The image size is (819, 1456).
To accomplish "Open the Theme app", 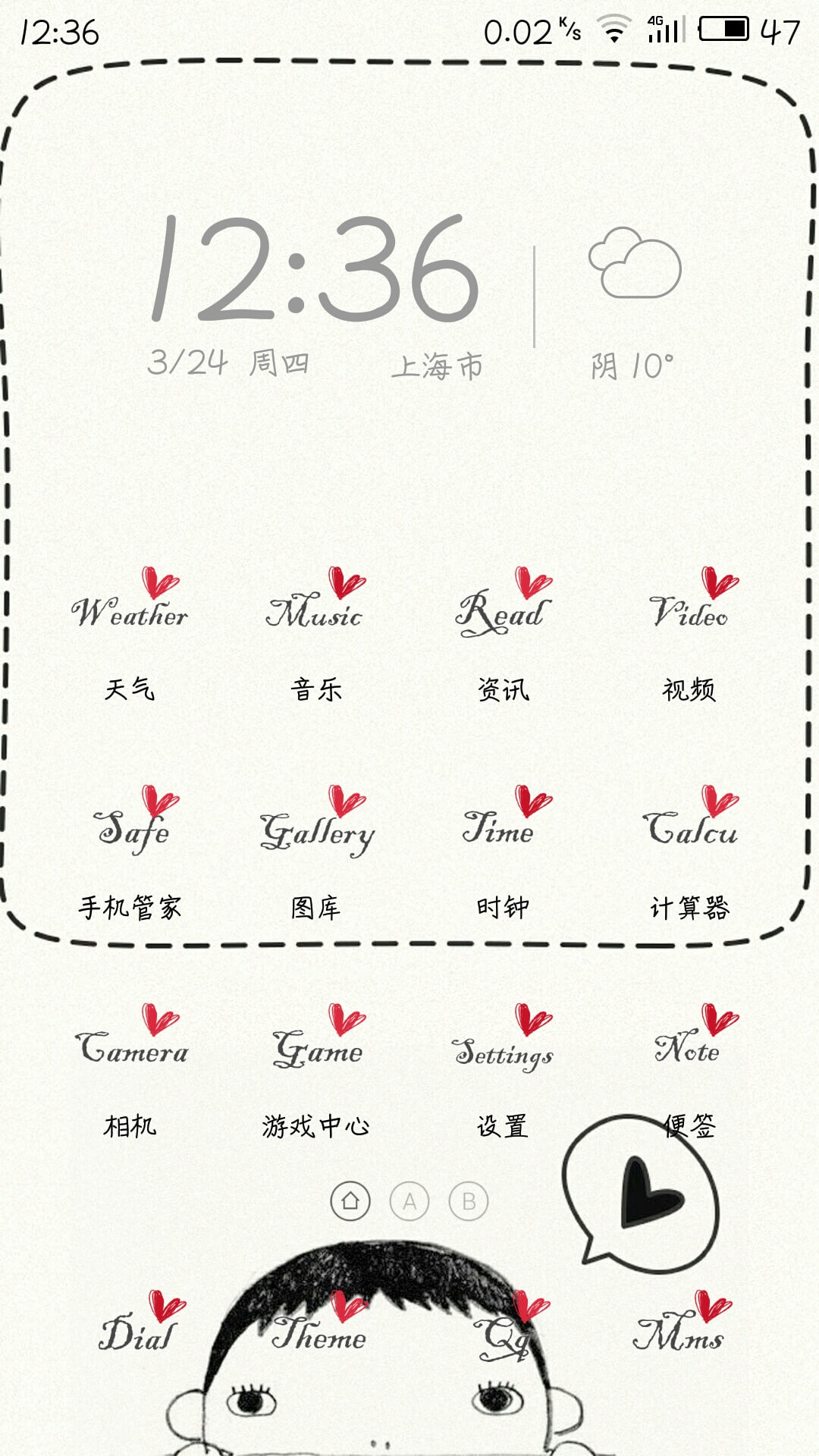I will (319, 1323).
